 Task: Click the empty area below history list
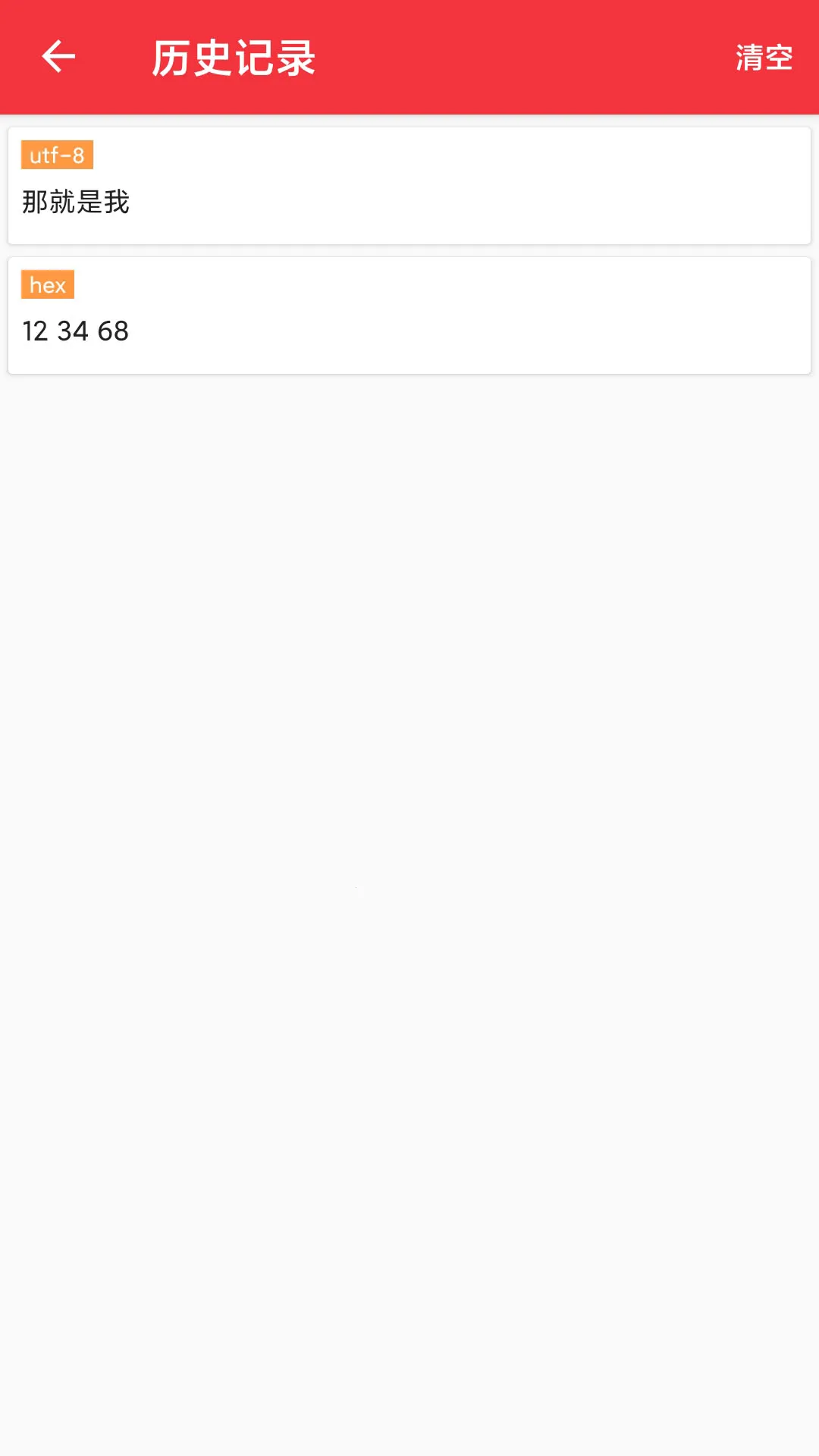[409, 834]
